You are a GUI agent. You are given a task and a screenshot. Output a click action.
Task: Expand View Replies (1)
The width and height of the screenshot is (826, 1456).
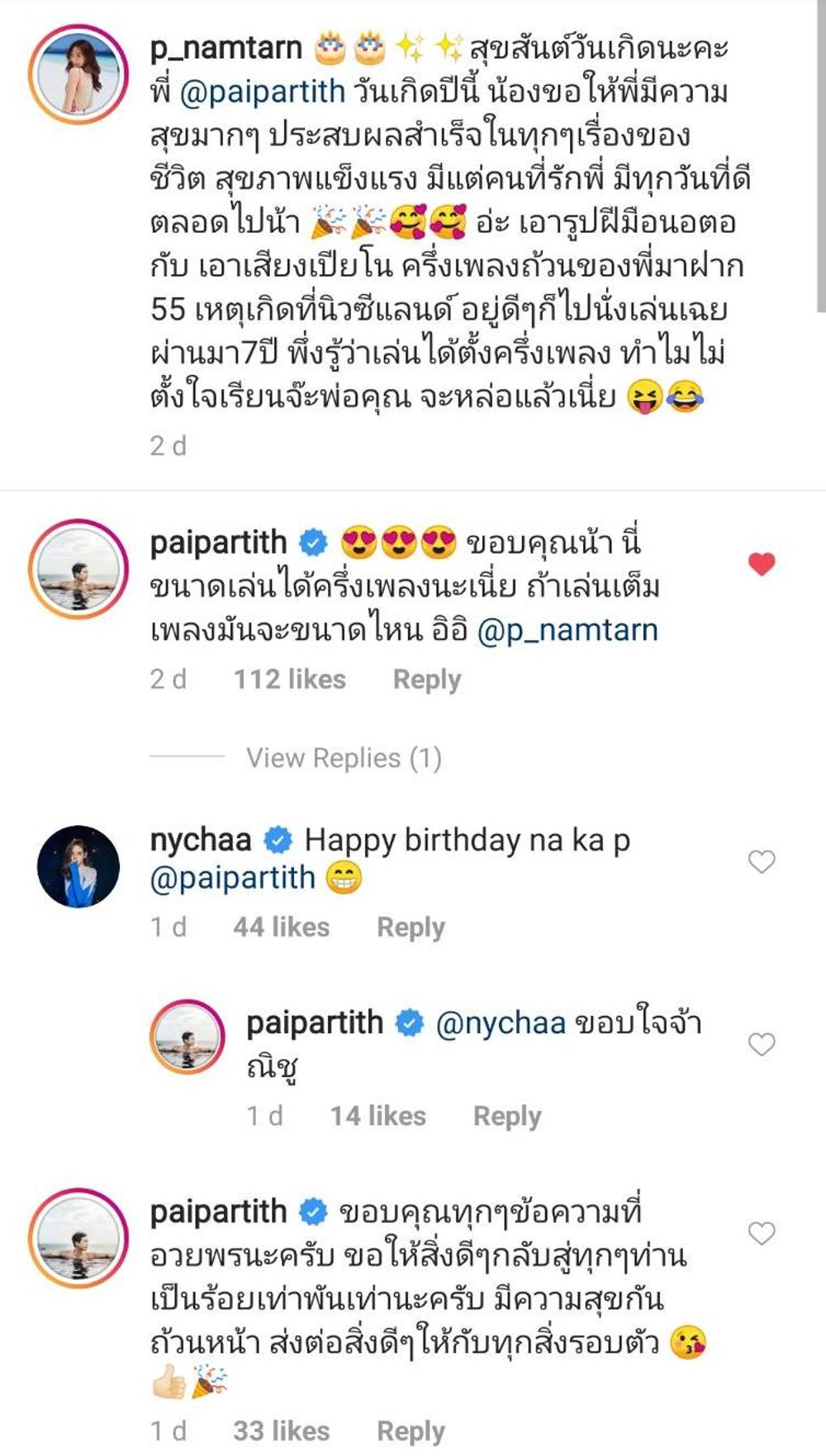pos(343,757)
